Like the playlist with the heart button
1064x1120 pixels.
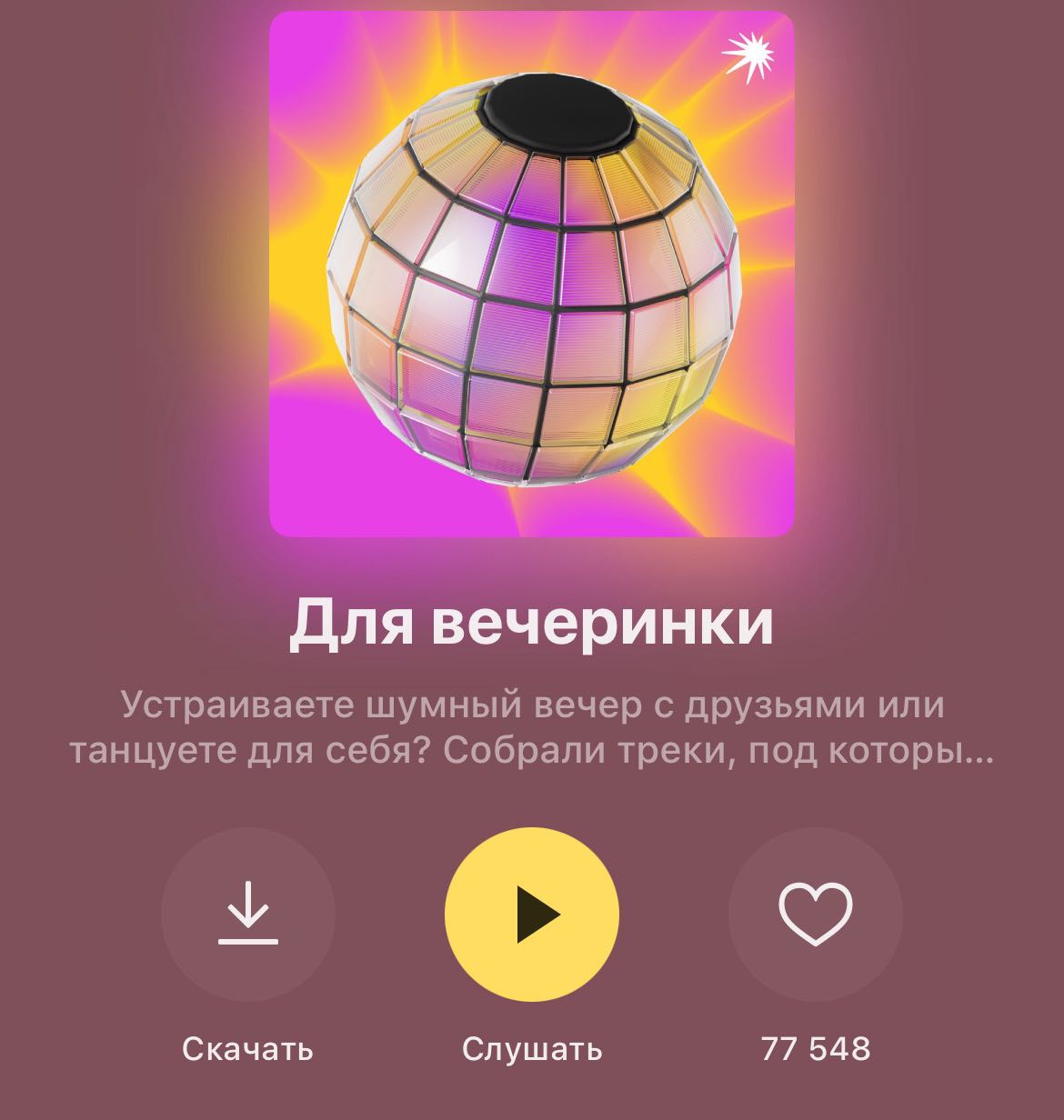(x=815, y=914)
